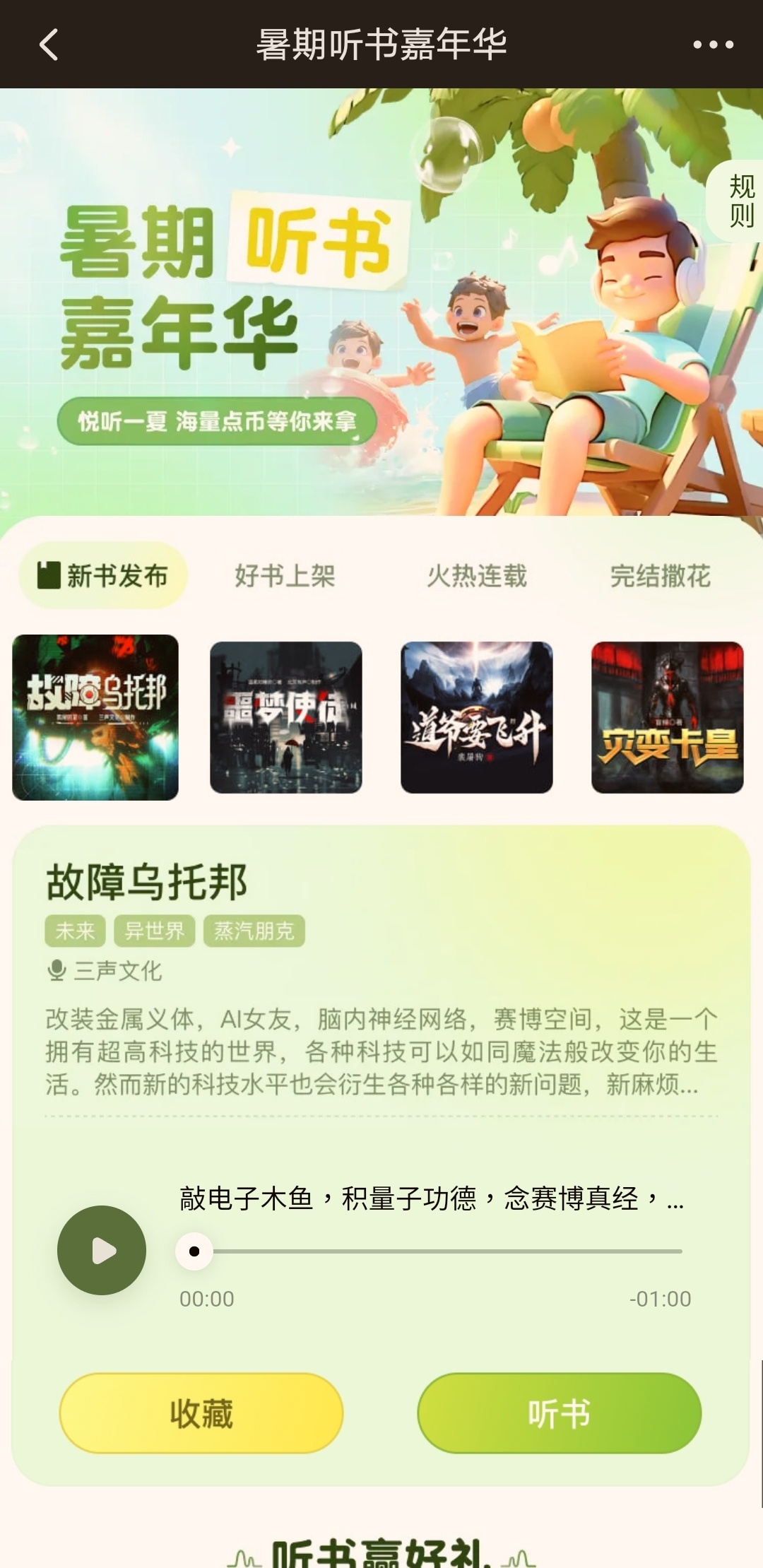Switch to the 好书上架 tab
This screenshot has width=763, height=1568.
(285, 575)
